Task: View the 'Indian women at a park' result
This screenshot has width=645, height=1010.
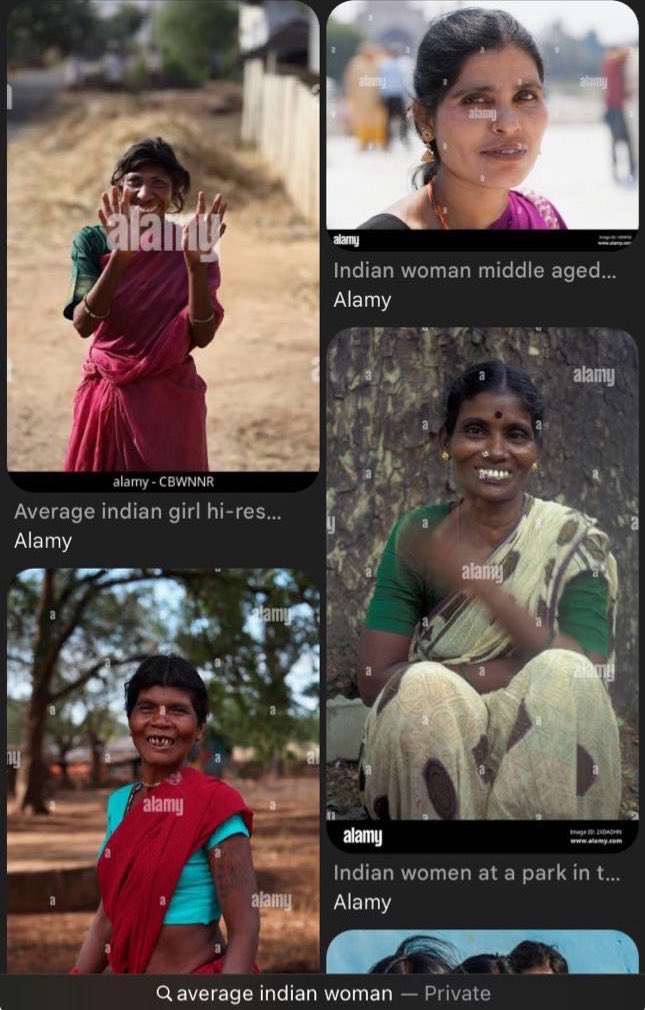Action: [482, 590]
